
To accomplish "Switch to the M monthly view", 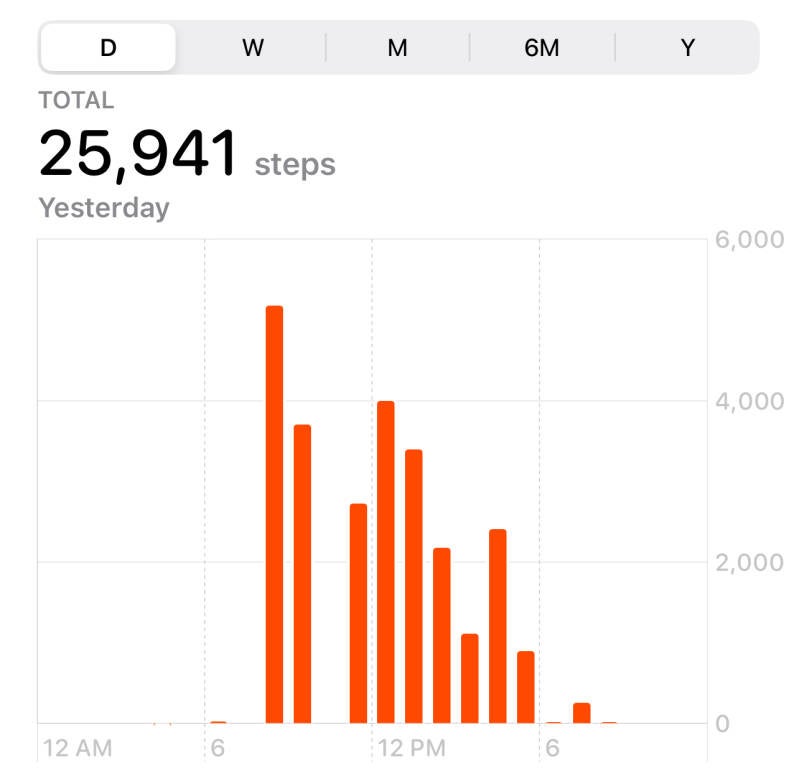I will pyautogui.click(x=398, y=47).
